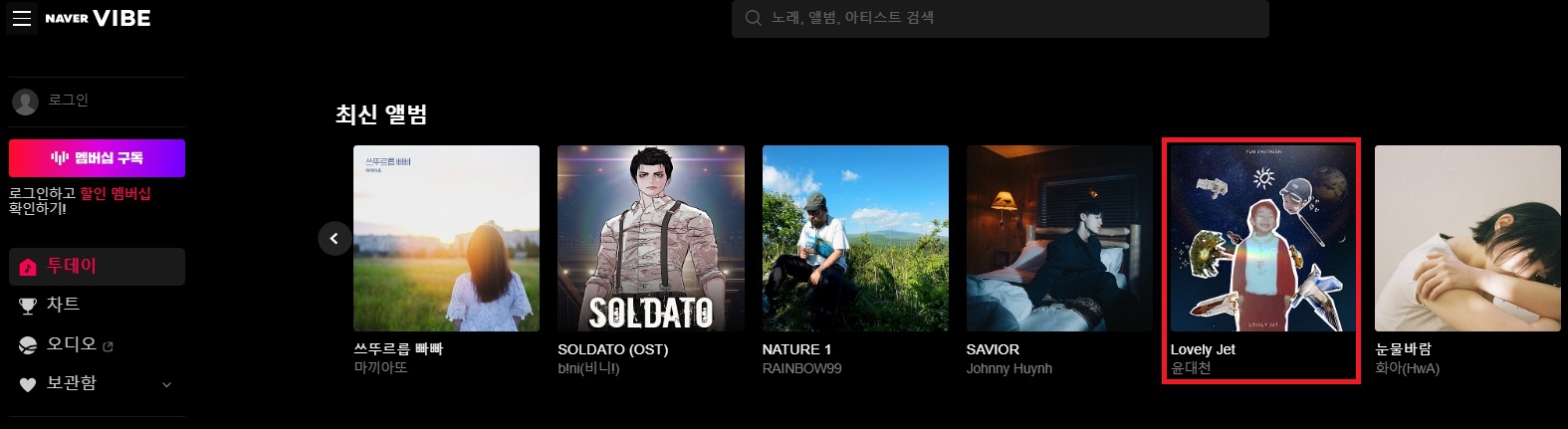This screenshot has width=1568, height=429.
Task: Open the 쓰뚜르릅 빠빠 album
Action: 446,239
